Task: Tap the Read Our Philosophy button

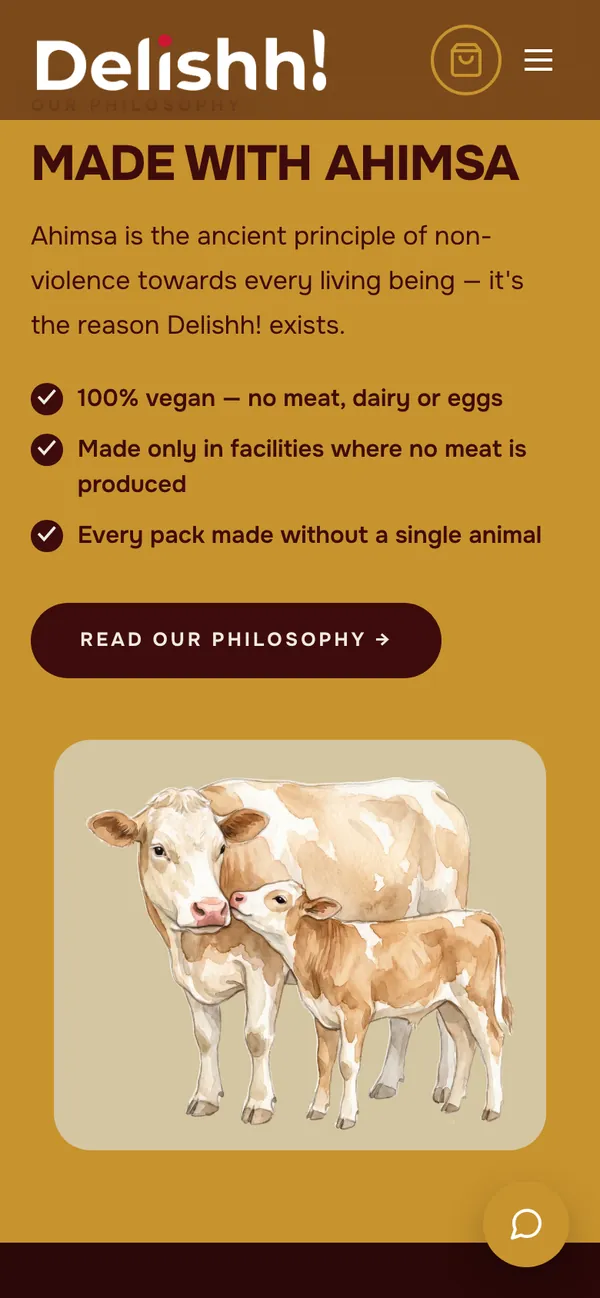Action: point(236,640)
